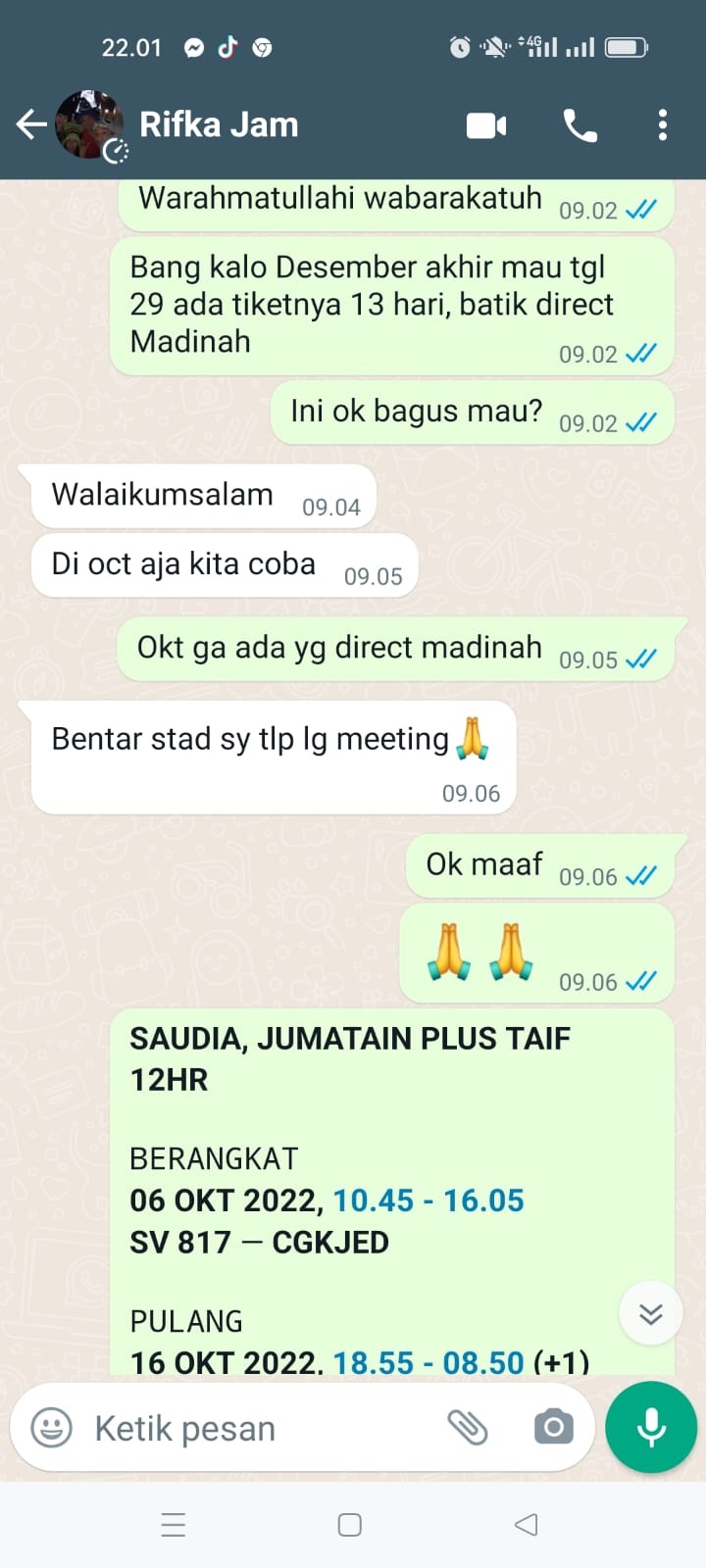Tap the blue ticks beside the folded-hands emoji message
706x1568 pixels.
pyautogui.click(x=639, y=981)
